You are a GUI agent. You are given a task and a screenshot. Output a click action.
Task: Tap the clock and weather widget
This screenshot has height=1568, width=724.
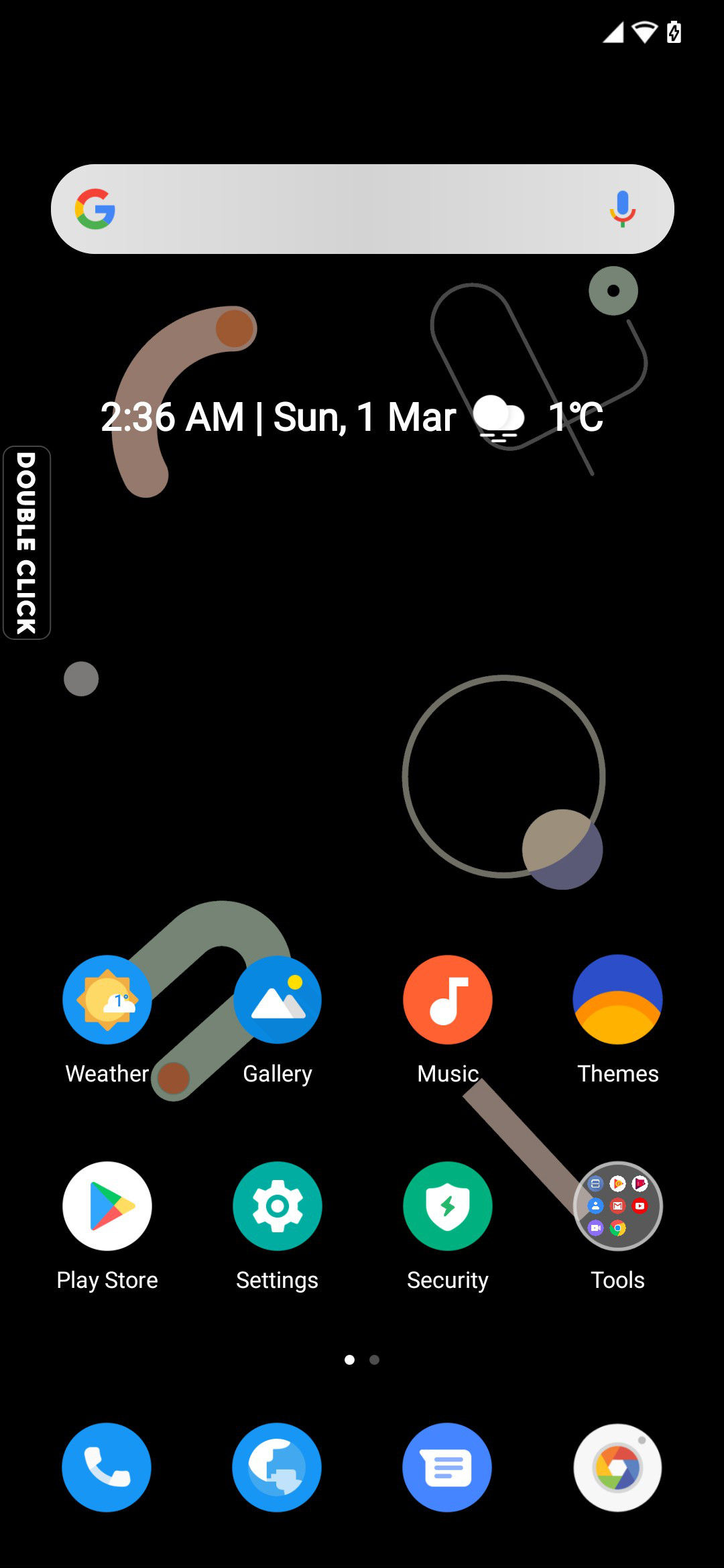(x=352, y=417)
